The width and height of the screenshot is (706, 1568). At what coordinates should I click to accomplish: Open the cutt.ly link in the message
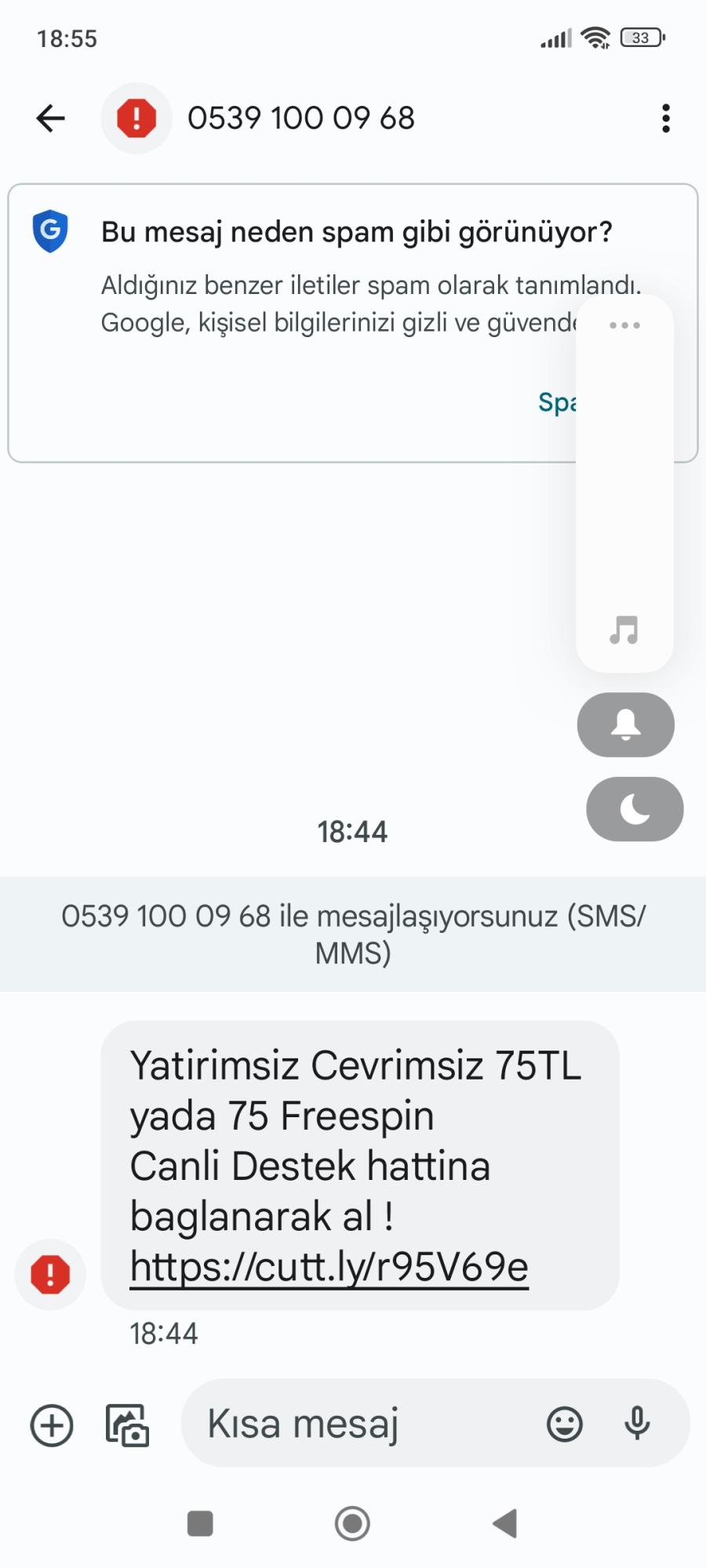click(329, 1266)
